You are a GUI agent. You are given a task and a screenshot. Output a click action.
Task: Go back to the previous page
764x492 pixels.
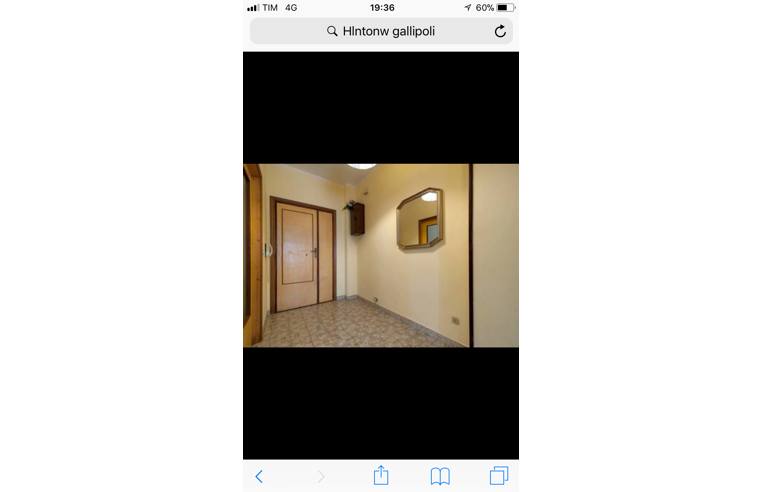(259, 476)
